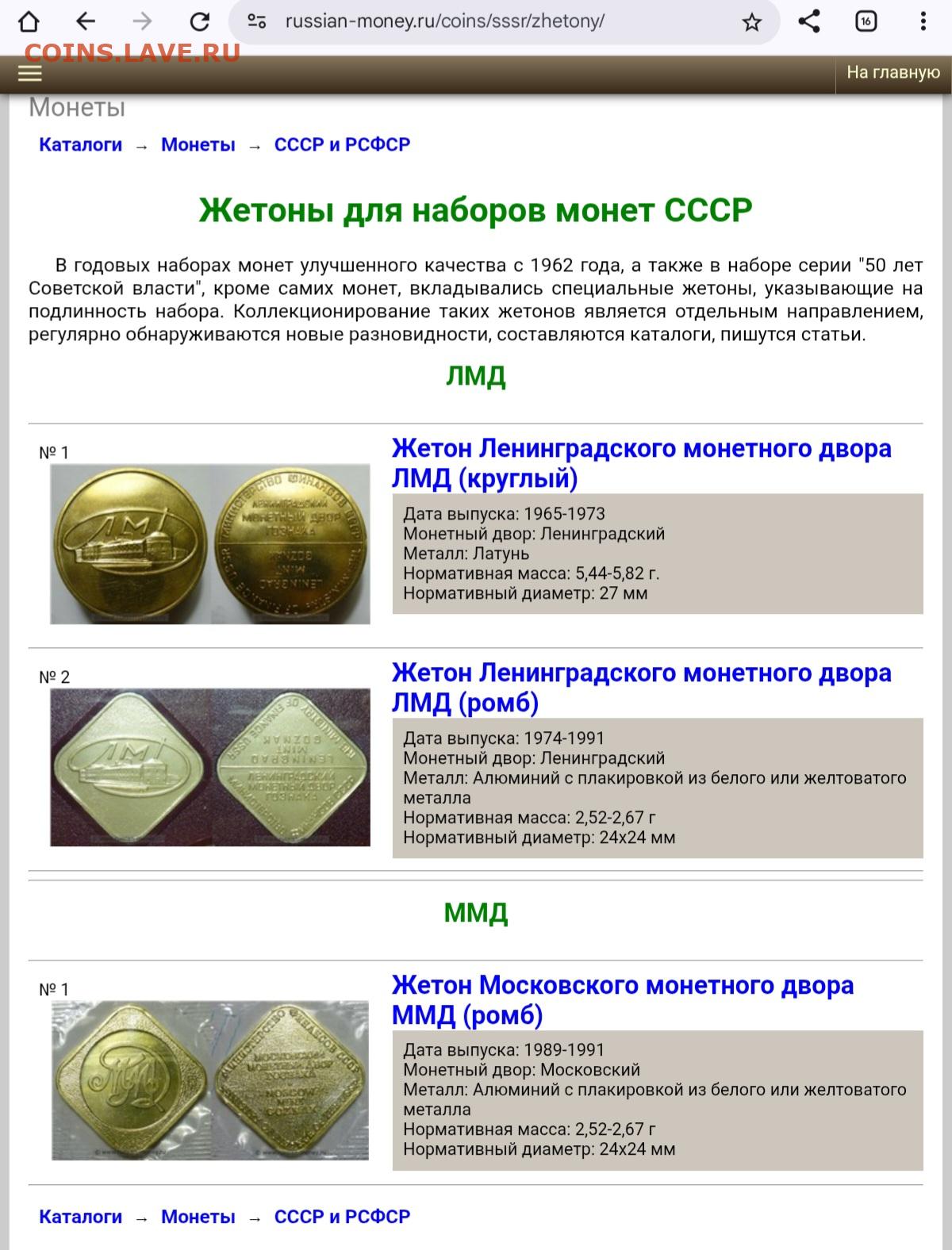Viewport: 952px width, 1250px height.
Task: Reload the current web page
Action: click(x=200, y=21)
